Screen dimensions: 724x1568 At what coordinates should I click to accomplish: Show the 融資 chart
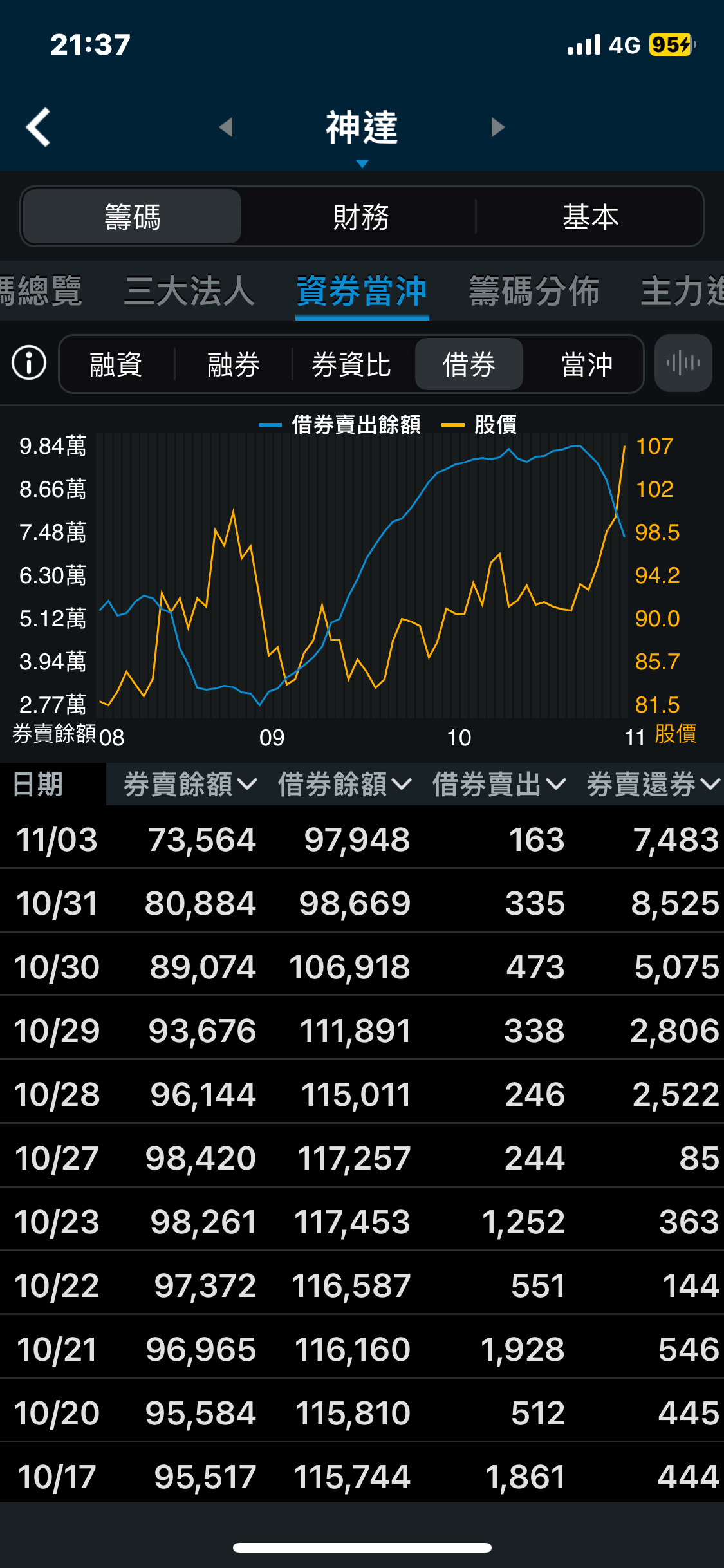[116, 364]
